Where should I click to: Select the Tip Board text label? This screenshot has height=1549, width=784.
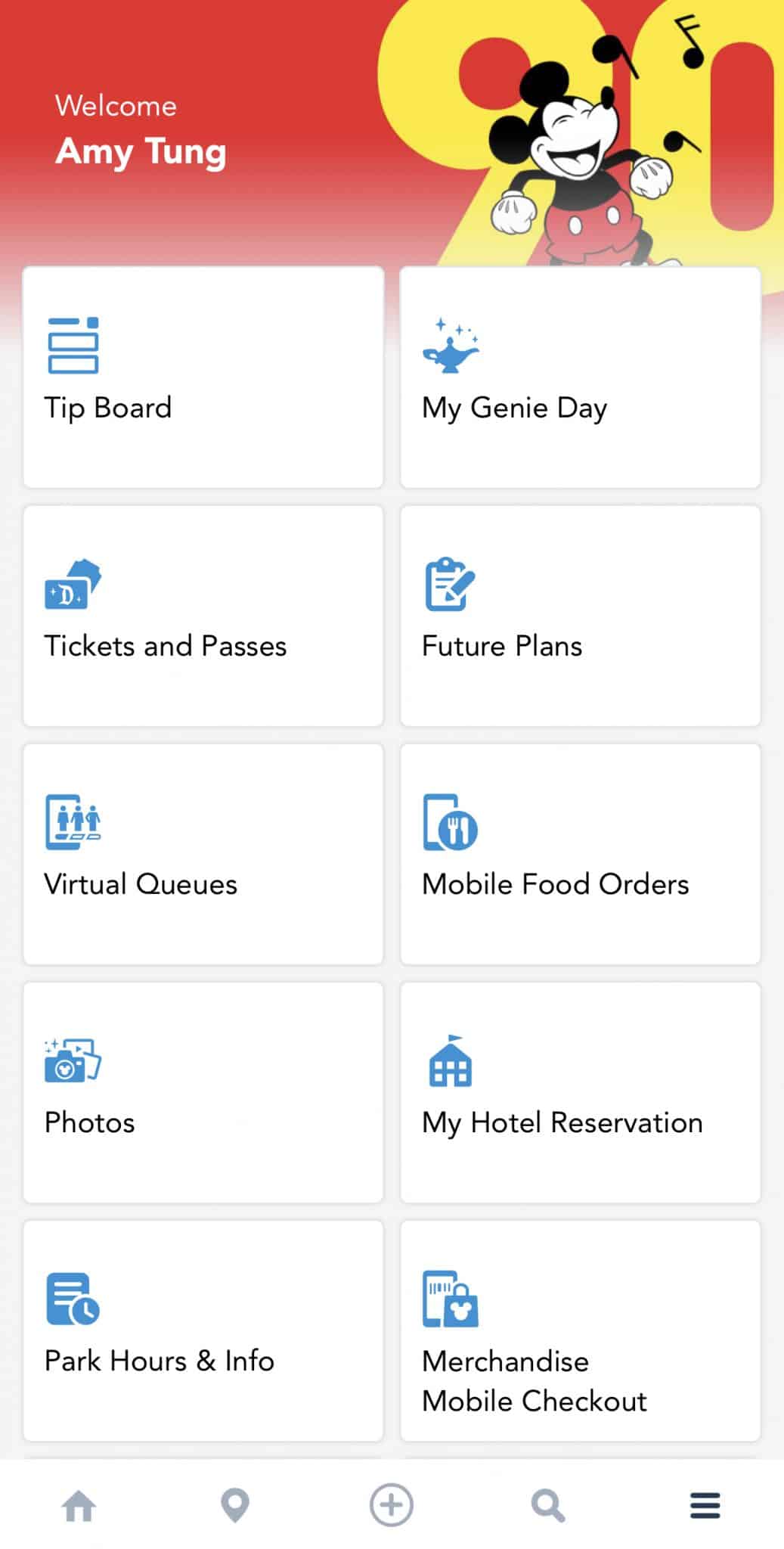(x=108, y=408)
